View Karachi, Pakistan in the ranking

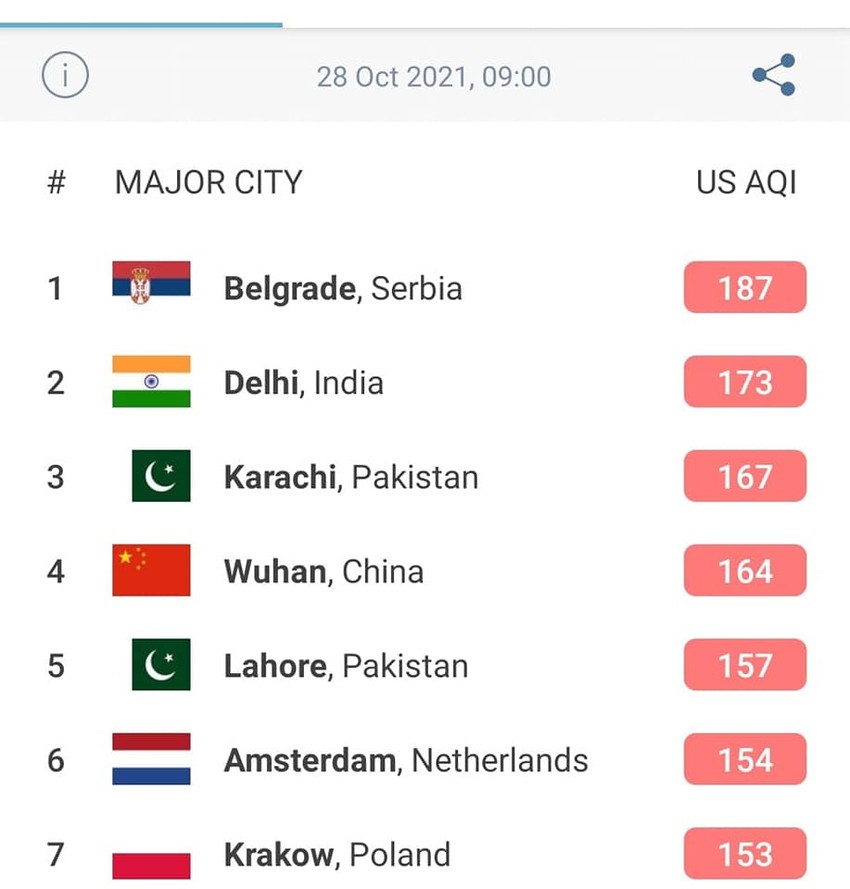pyautogui.click(x=350, y=477)
